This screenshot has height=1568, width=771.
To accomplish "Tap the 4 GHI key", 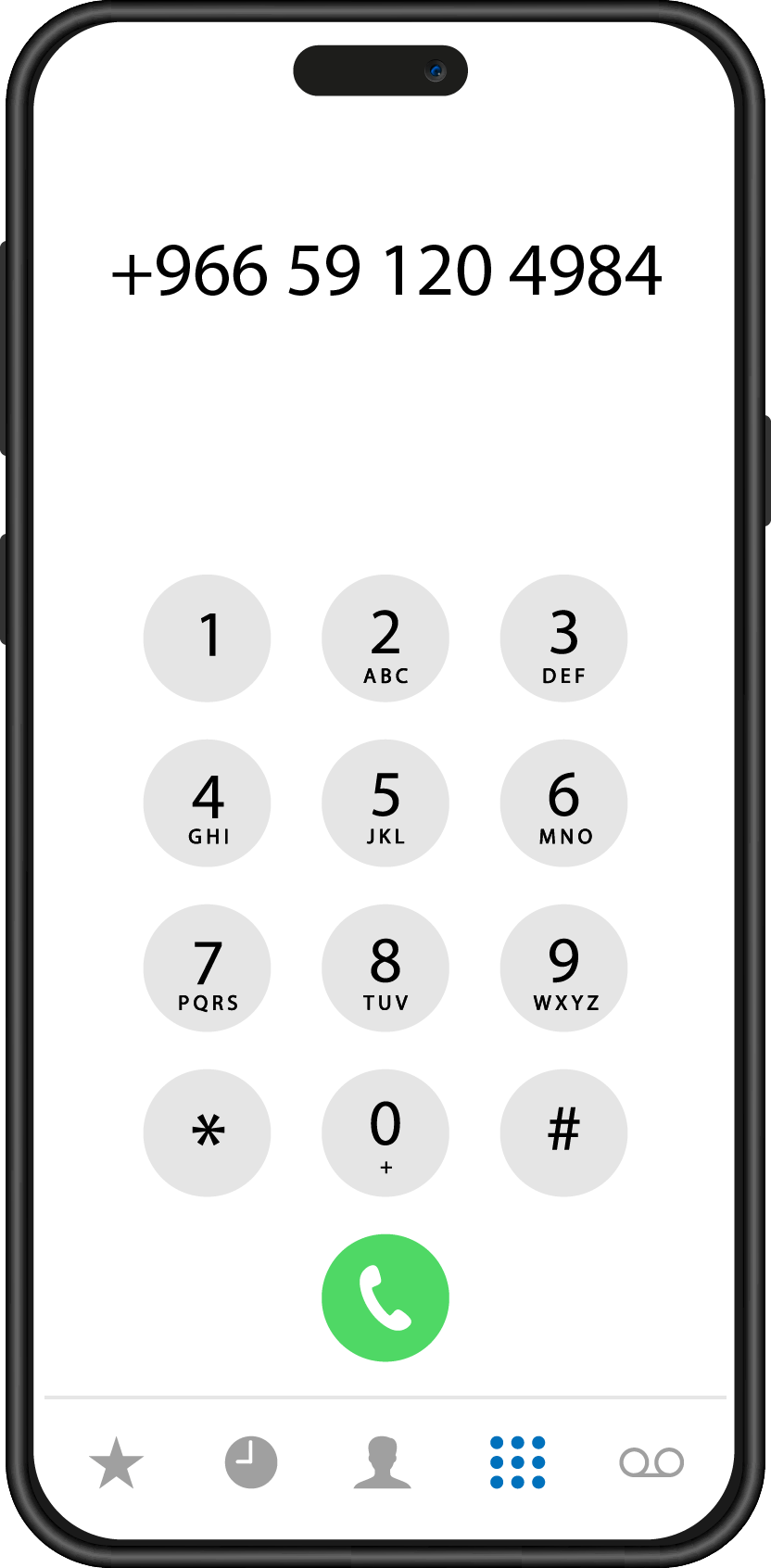I will click(207, 803).
